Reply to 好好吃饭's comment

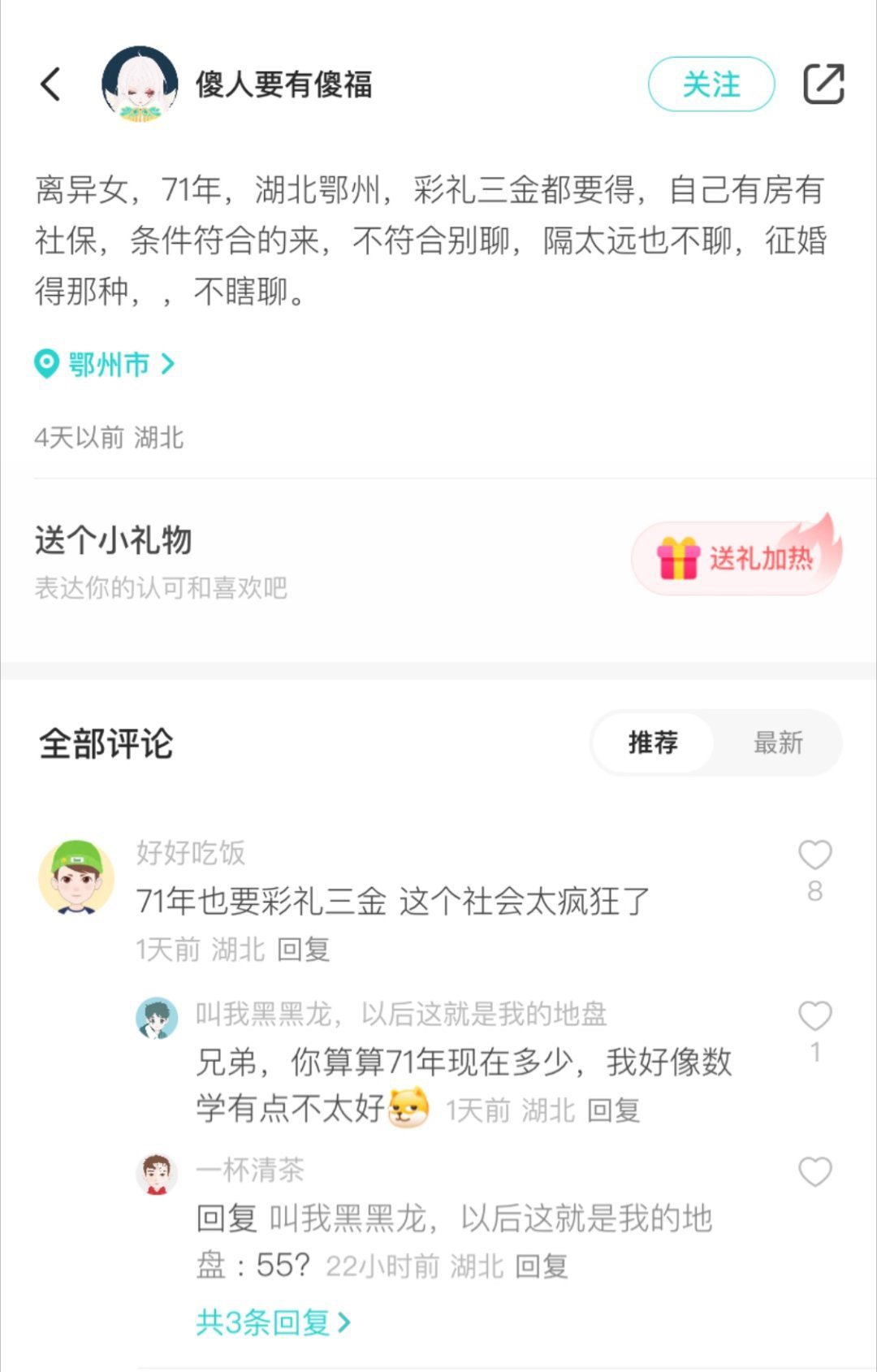click(x=303, y=949)
